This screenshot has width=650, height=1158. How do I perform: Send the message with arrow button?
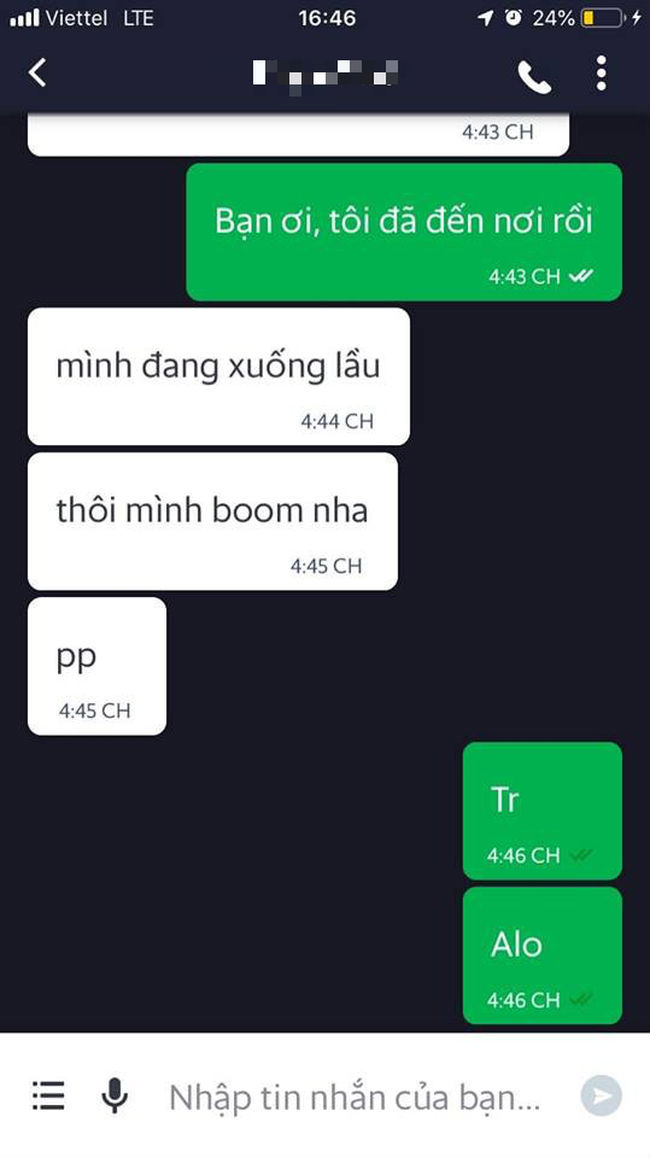coord(601,1096)
